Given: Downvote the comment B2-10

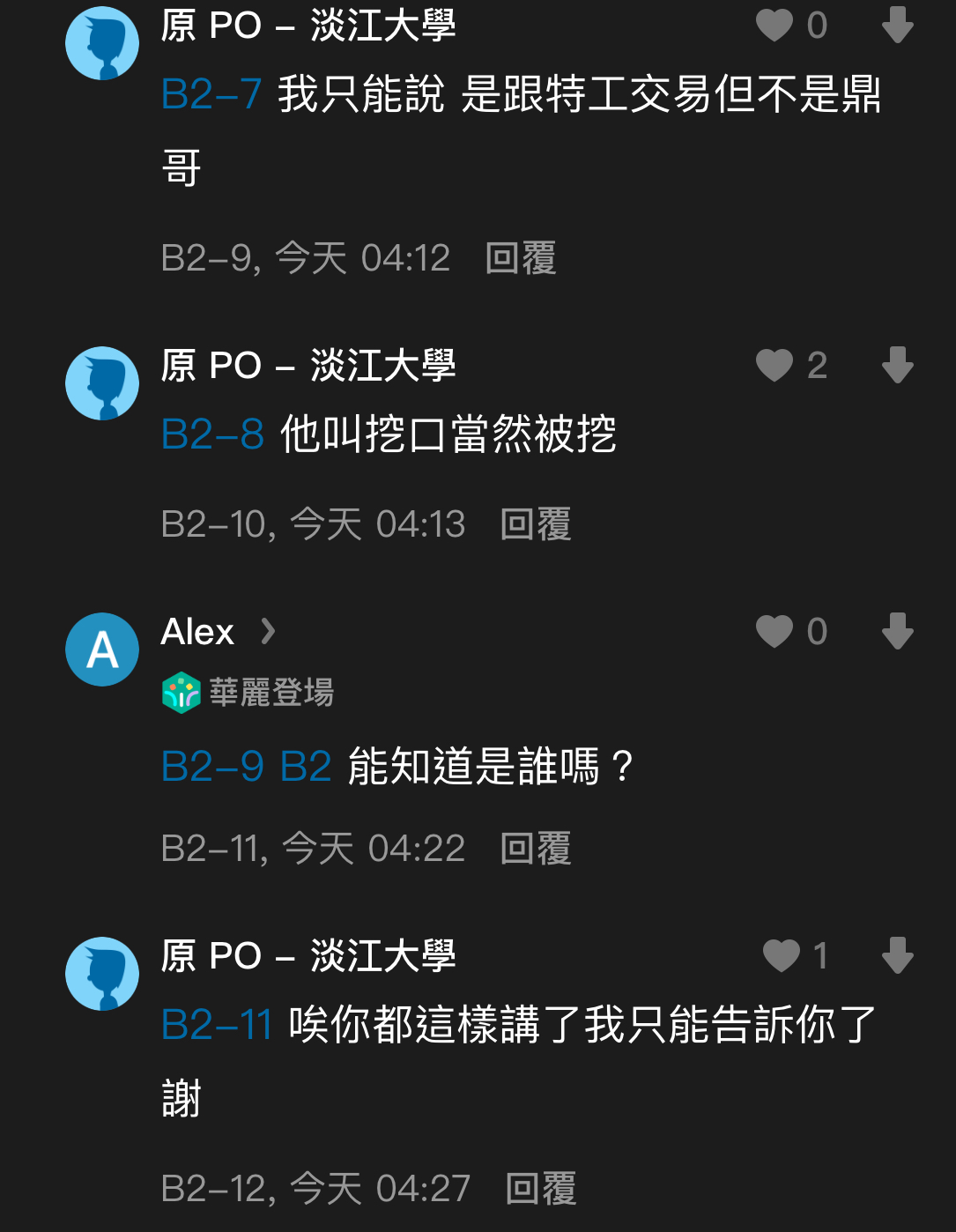Looking at the screenshot, I should pyautogui.click(x=897, y=365).
